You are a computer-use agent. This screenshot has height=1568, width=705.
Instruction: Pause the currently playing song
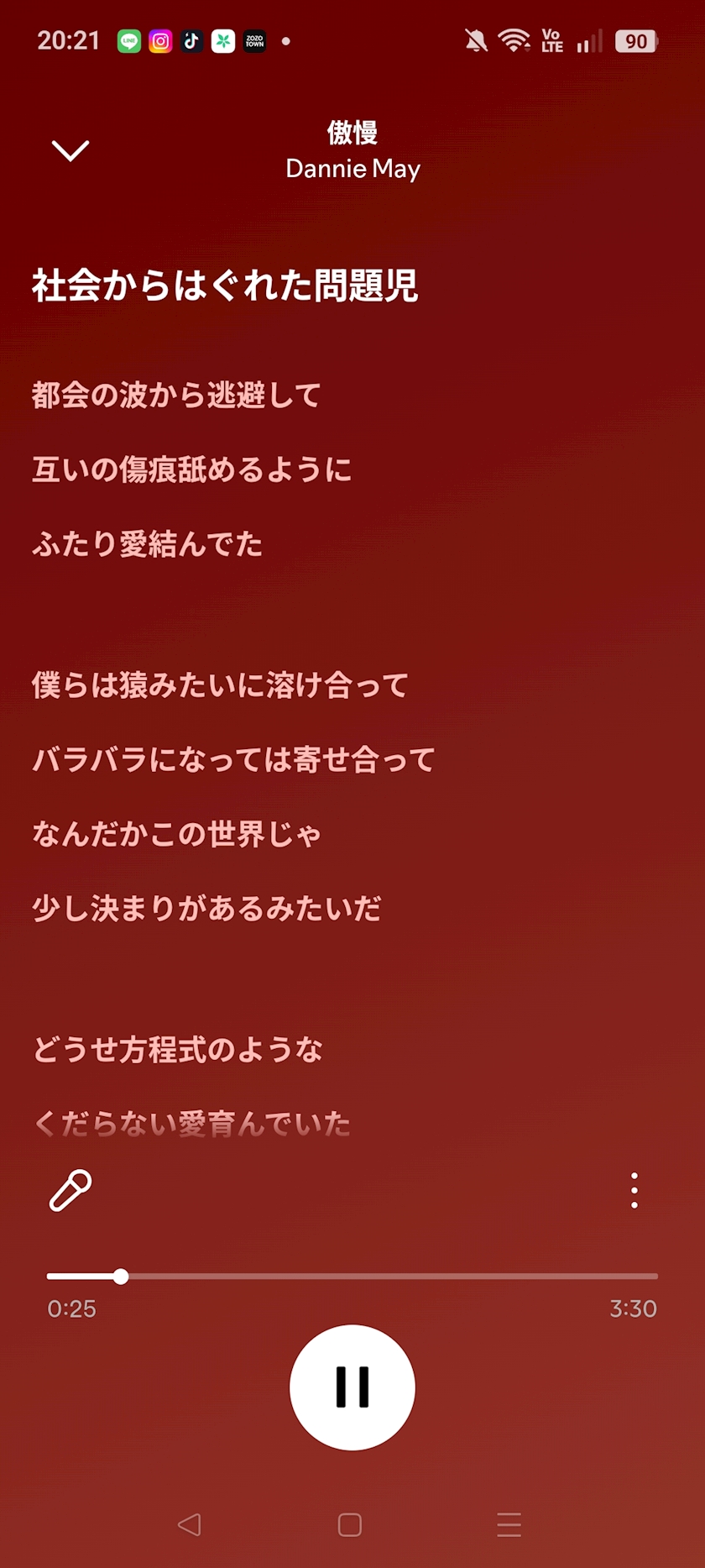(x=352, y=1387)
